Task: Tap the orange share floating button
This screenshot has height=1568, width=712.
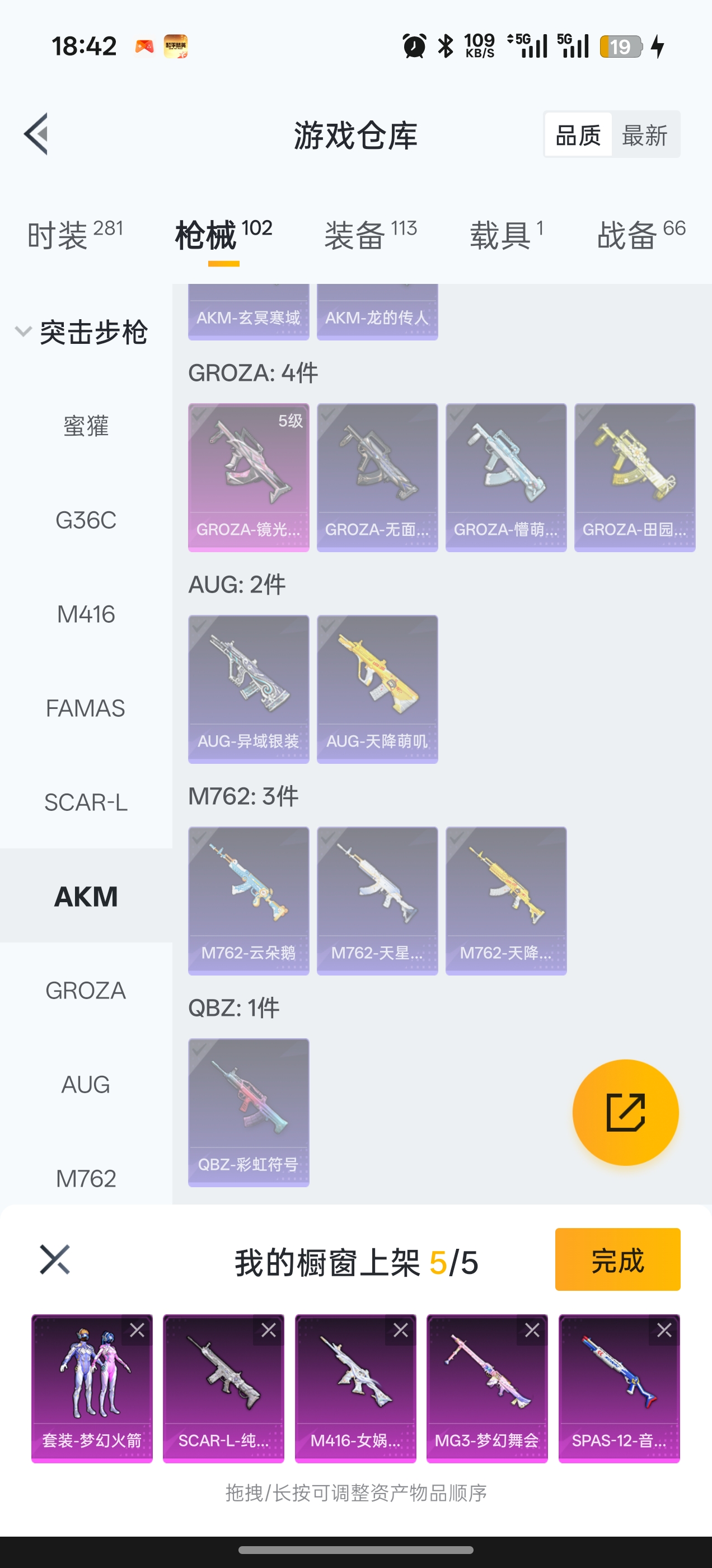Action: (x=625, y=1113)
